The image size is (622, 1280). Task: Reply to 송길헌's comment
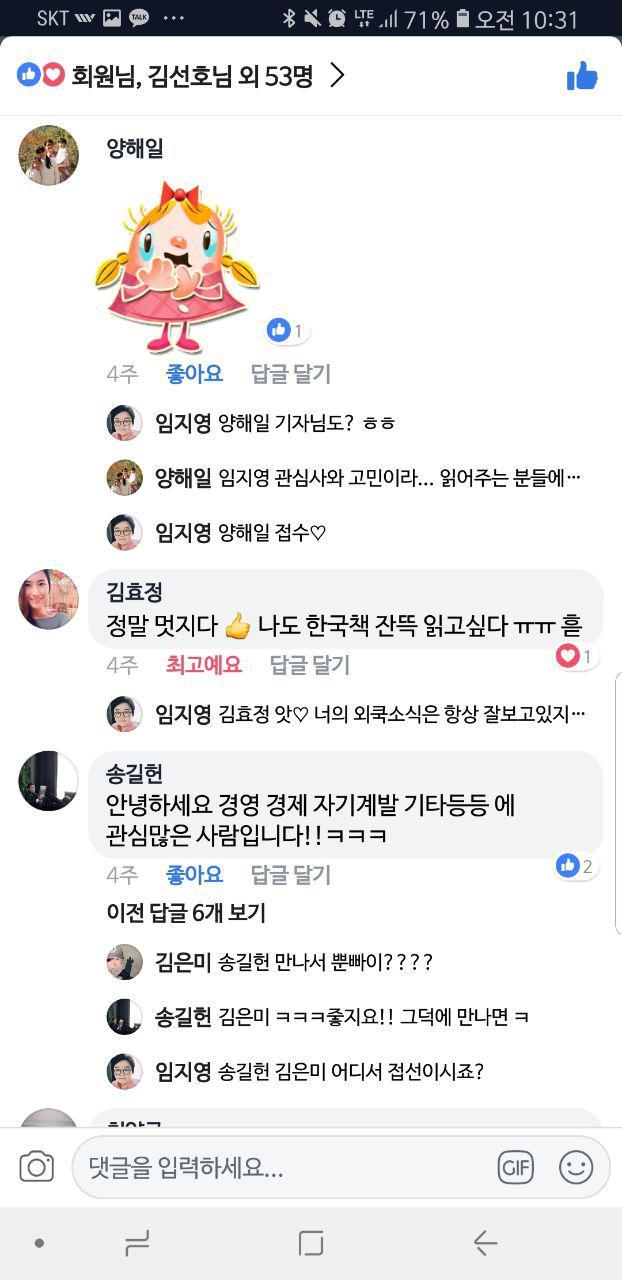291,875
